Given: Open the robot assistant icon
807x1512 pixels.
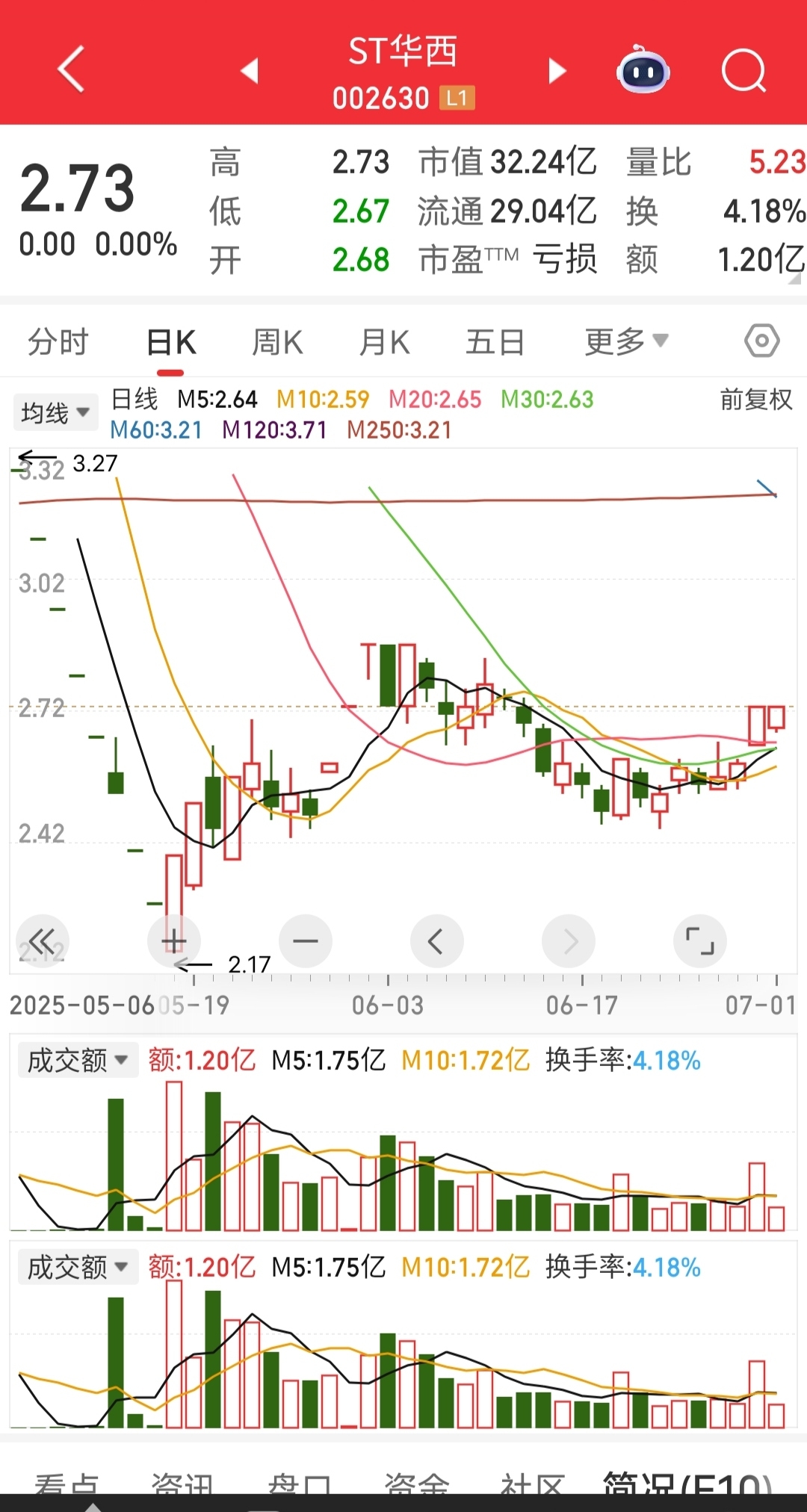Looking at the screenshot, I should pyautogui.click(x=643, y=70).
